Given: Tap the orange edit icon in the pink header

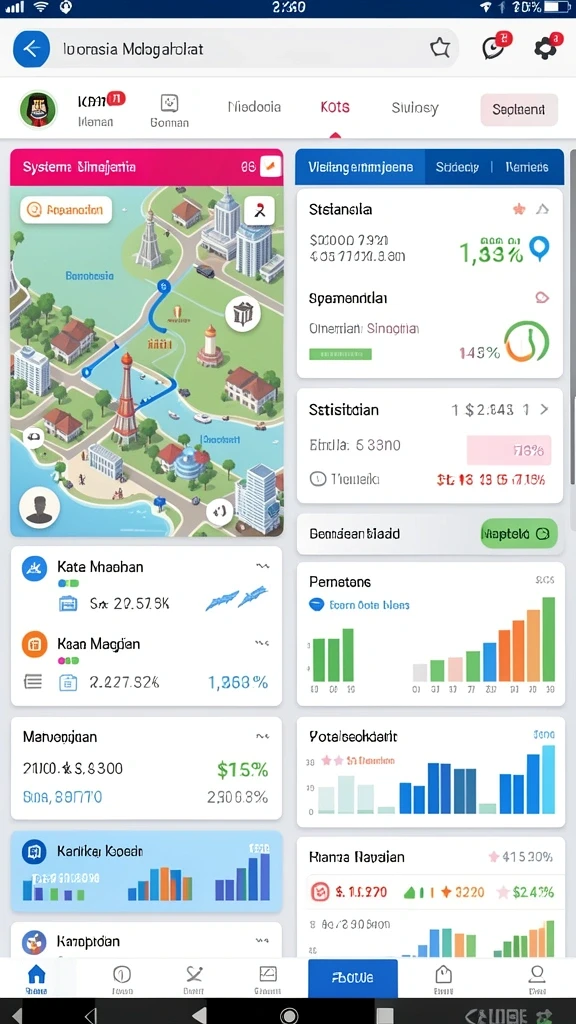Looking at the screenshot, I should (270, 167).
